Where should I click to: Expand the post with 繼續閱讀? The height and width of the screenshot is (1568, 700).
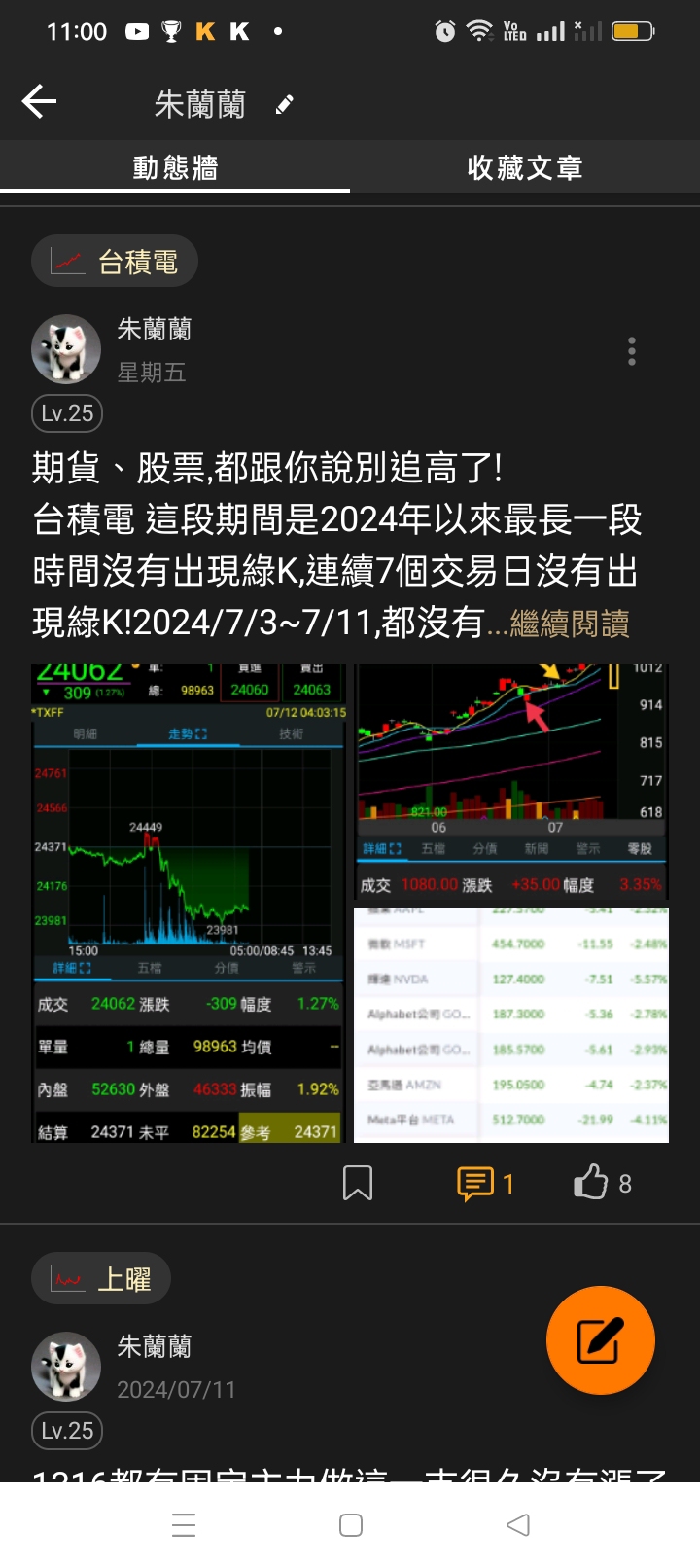569,624
